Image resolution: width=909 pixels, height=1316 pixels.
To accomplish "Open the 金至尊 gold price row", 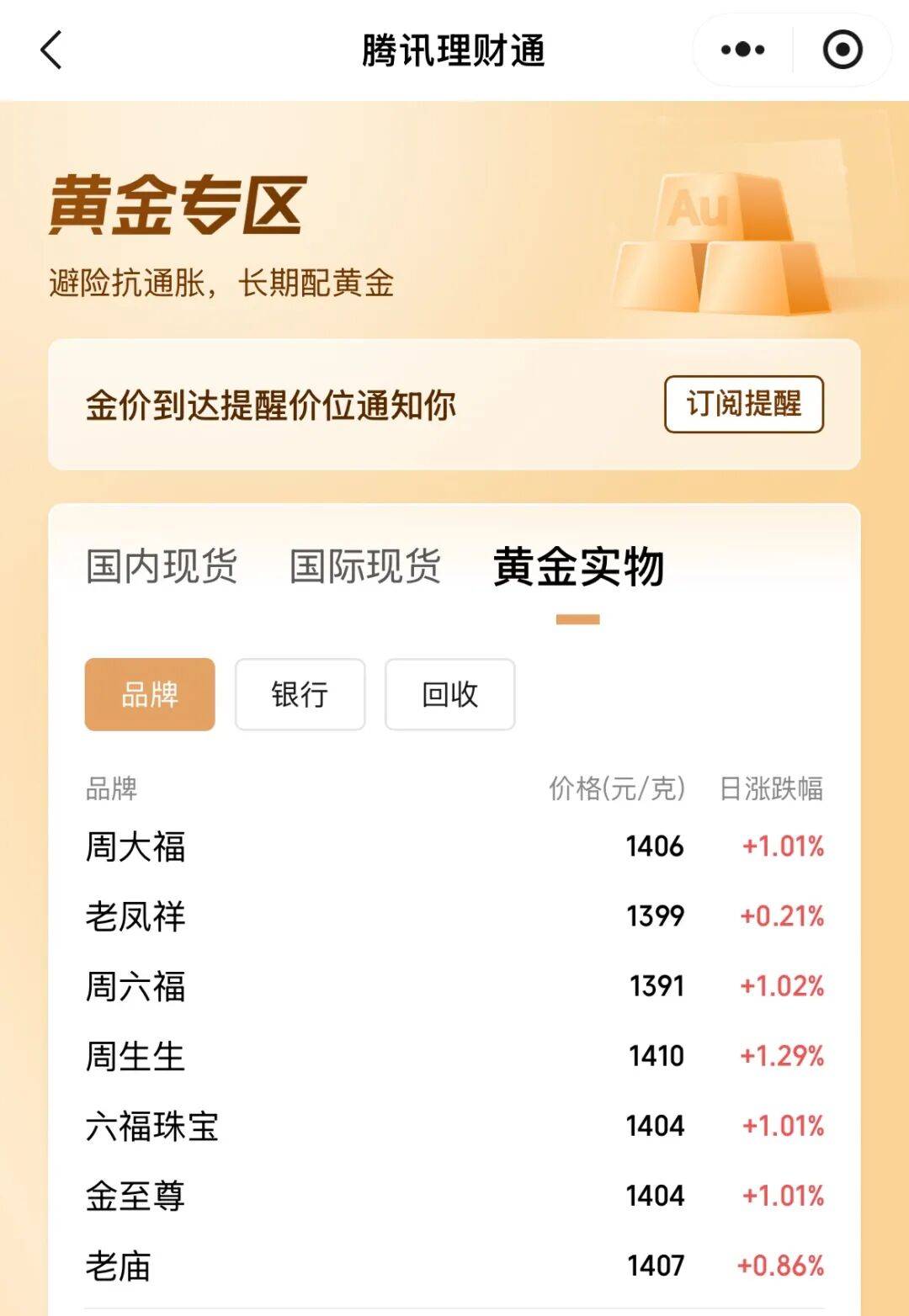I will [454, 1196].
